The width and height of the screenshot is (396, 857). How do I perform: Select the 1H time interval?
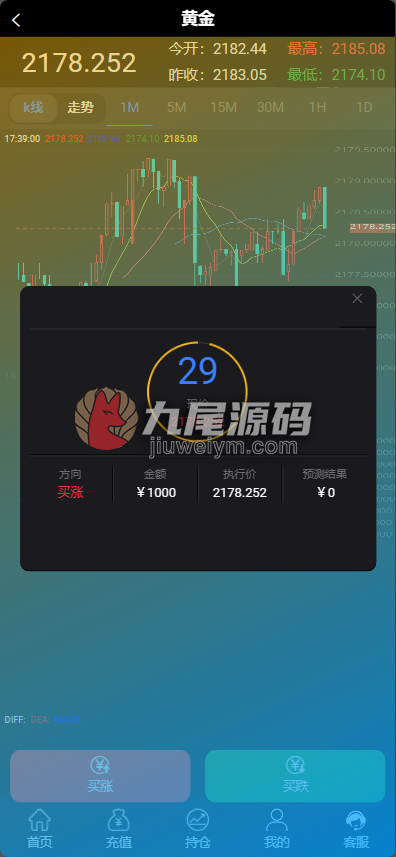click(x=317, y=108)
